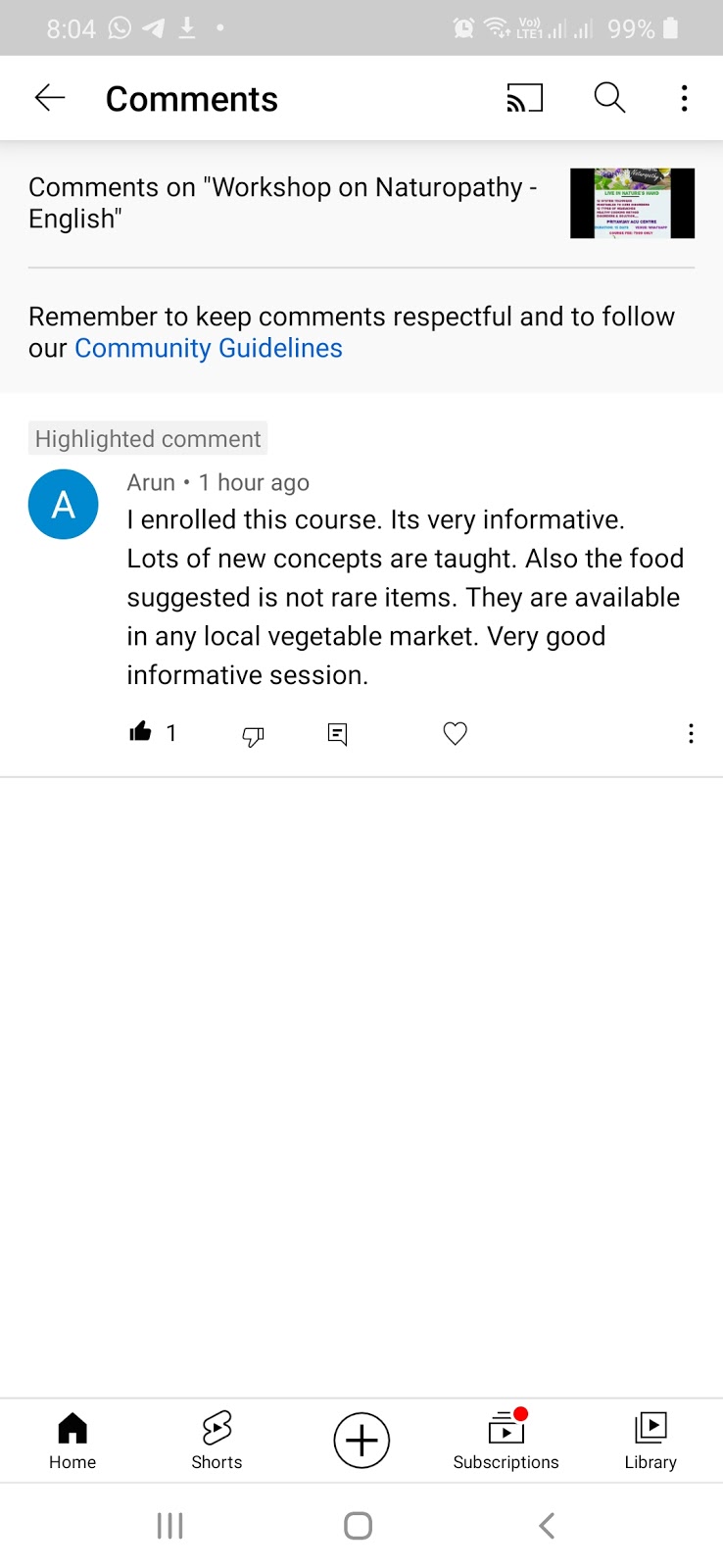Reply to Arun's comment
Screen dimensions: 723x1568
(x=337, y=734)
